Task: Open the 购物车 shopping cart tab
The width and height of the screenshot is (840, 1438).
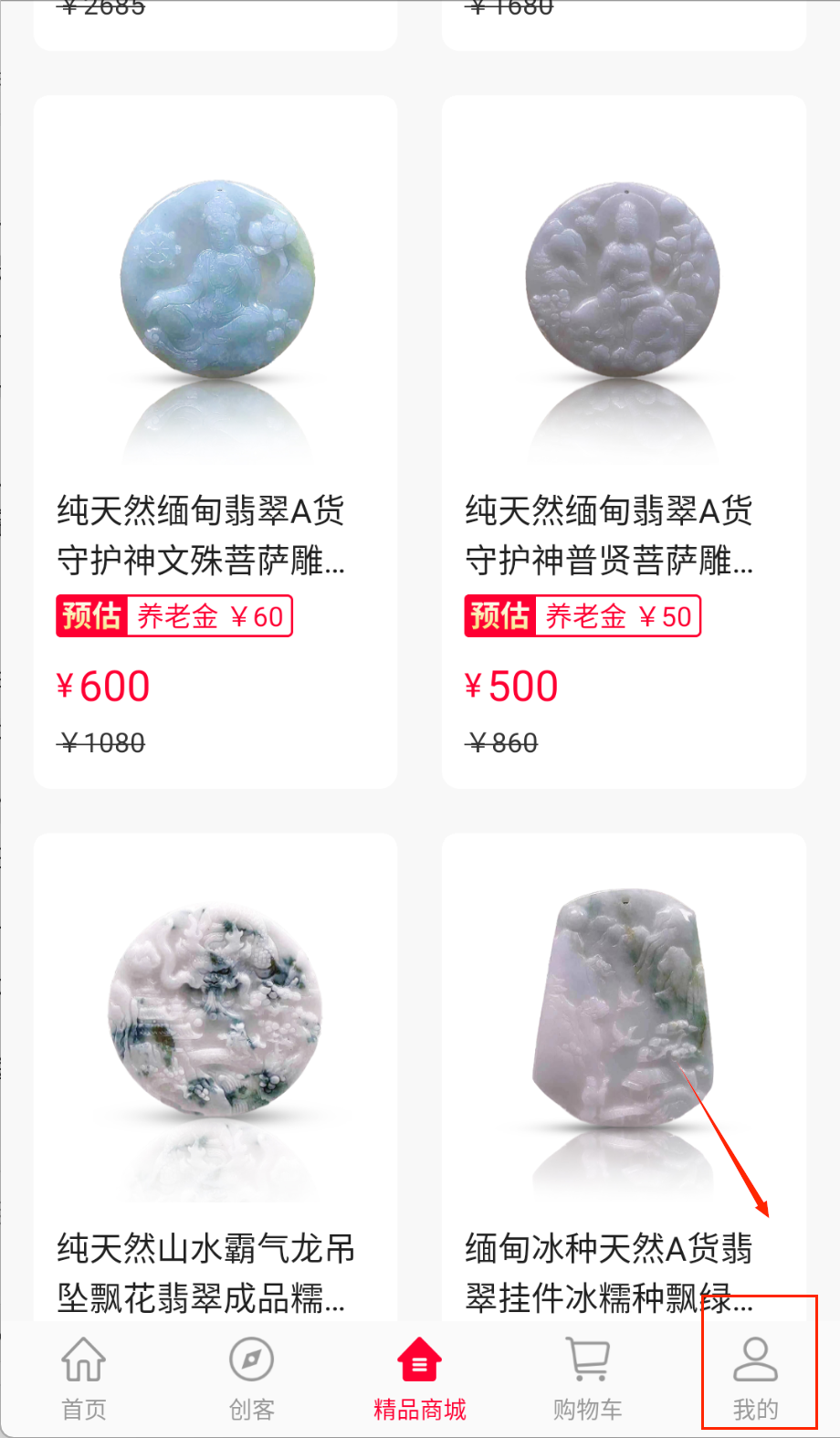Action: pyautogui.click(x=588, y=1379)
